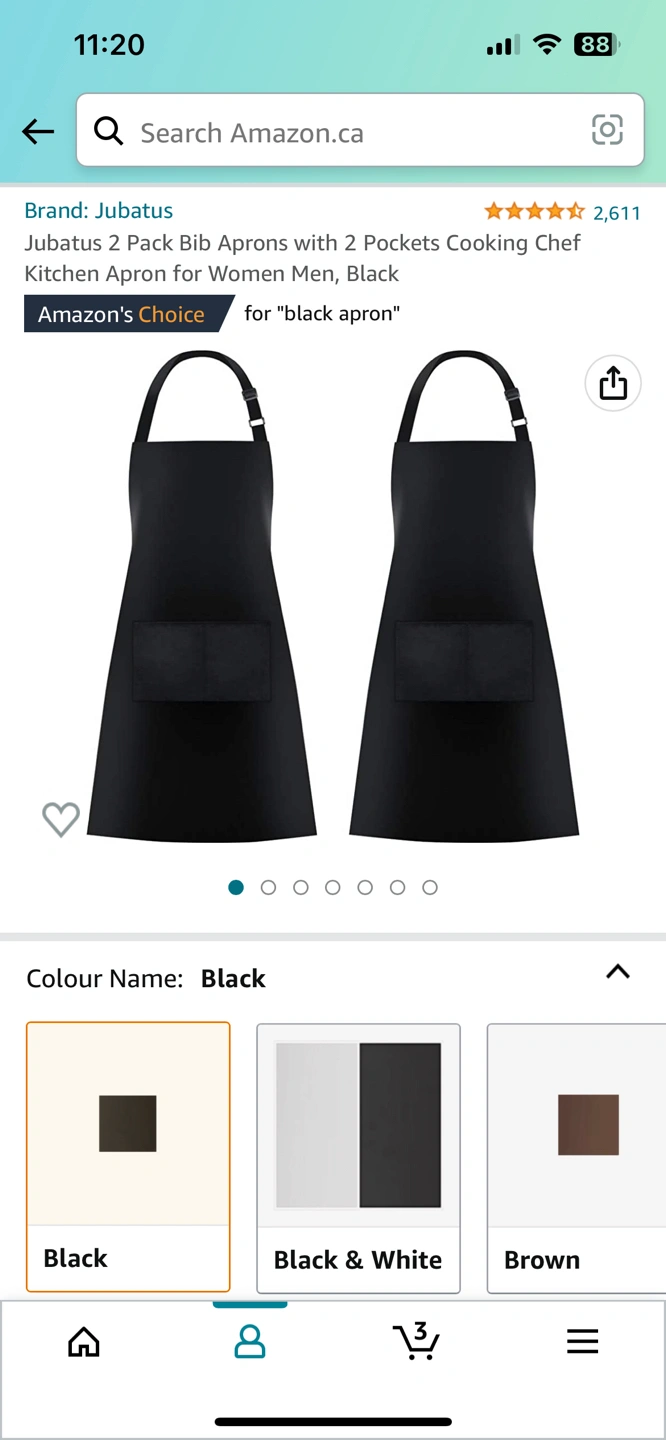Share this apron product
The image size is (666, 1440).
tap(613, 383)
